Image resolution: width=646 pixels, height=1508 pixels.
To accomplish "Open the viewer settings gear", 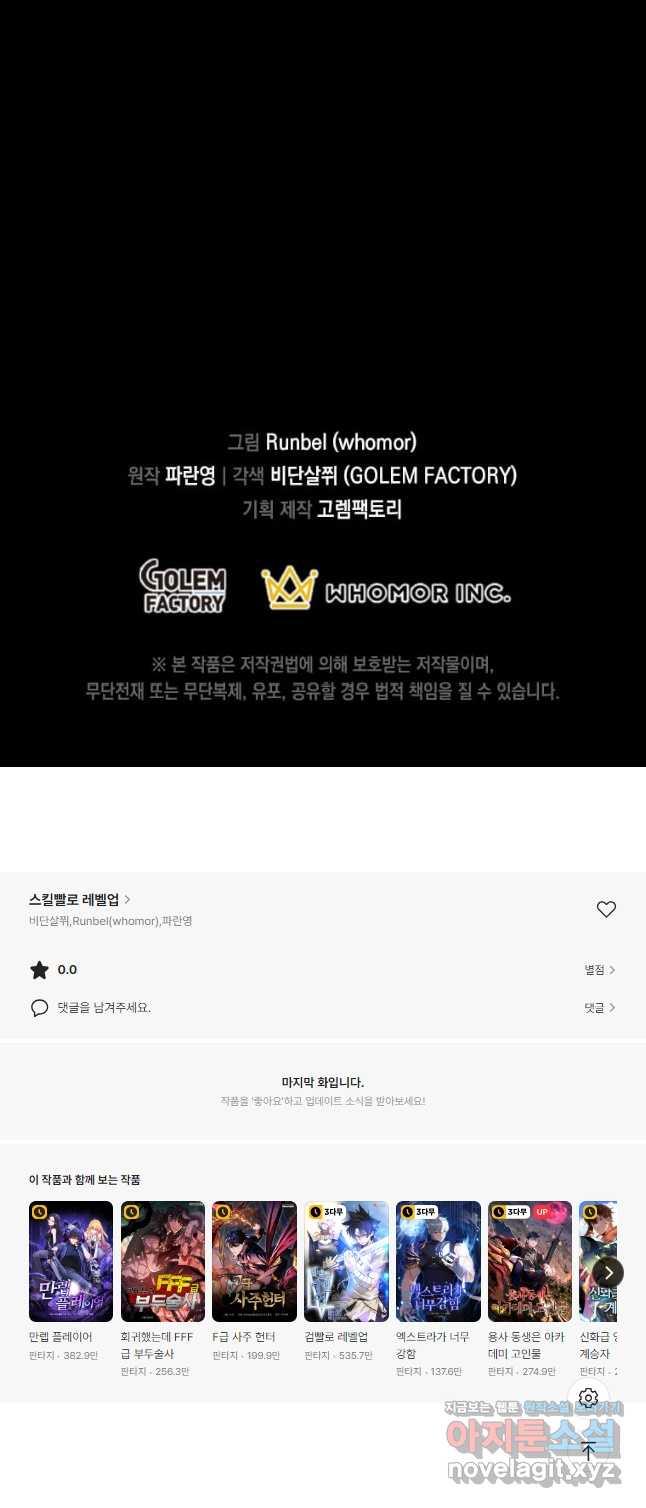I will point(589,1397).
